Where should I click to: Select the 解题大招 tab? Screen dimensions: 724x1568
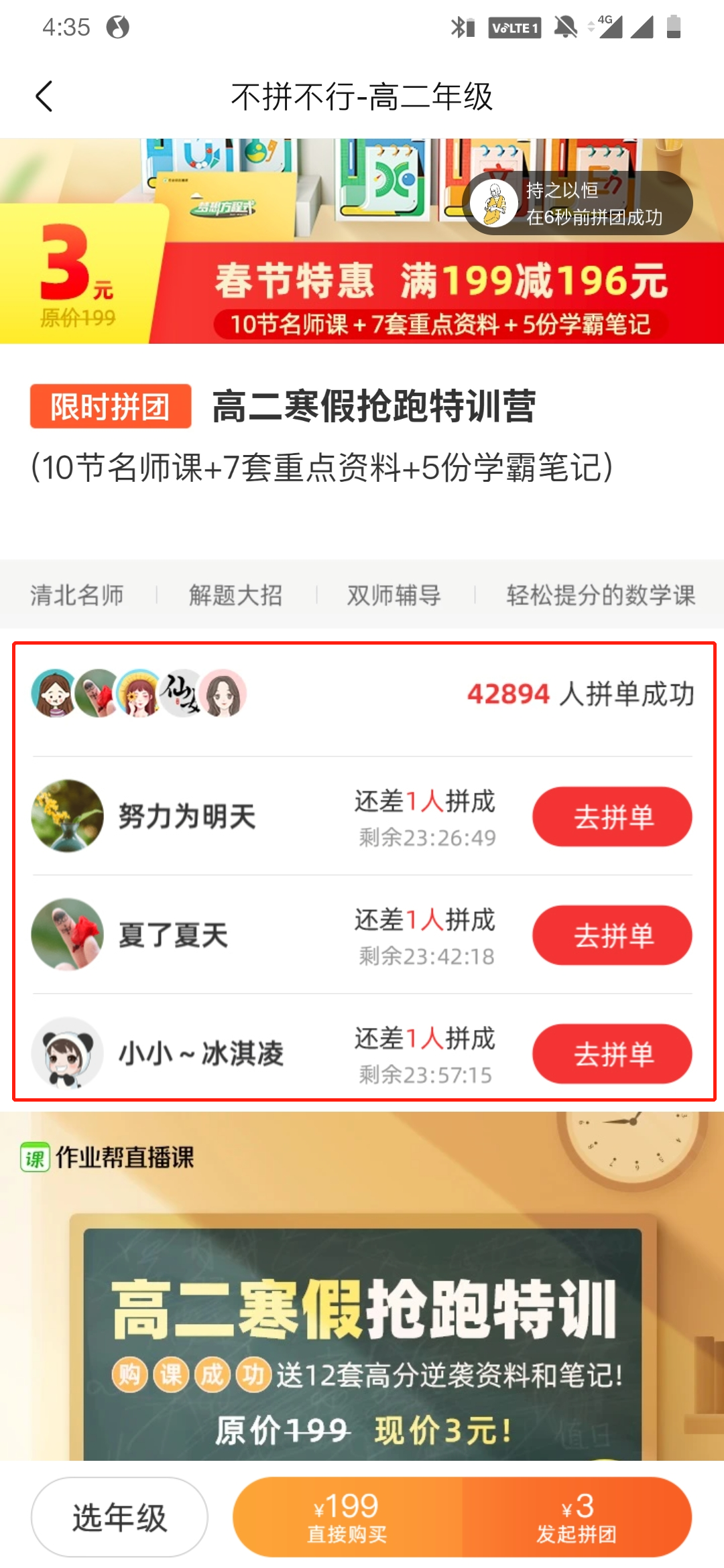tap(236, 594)
